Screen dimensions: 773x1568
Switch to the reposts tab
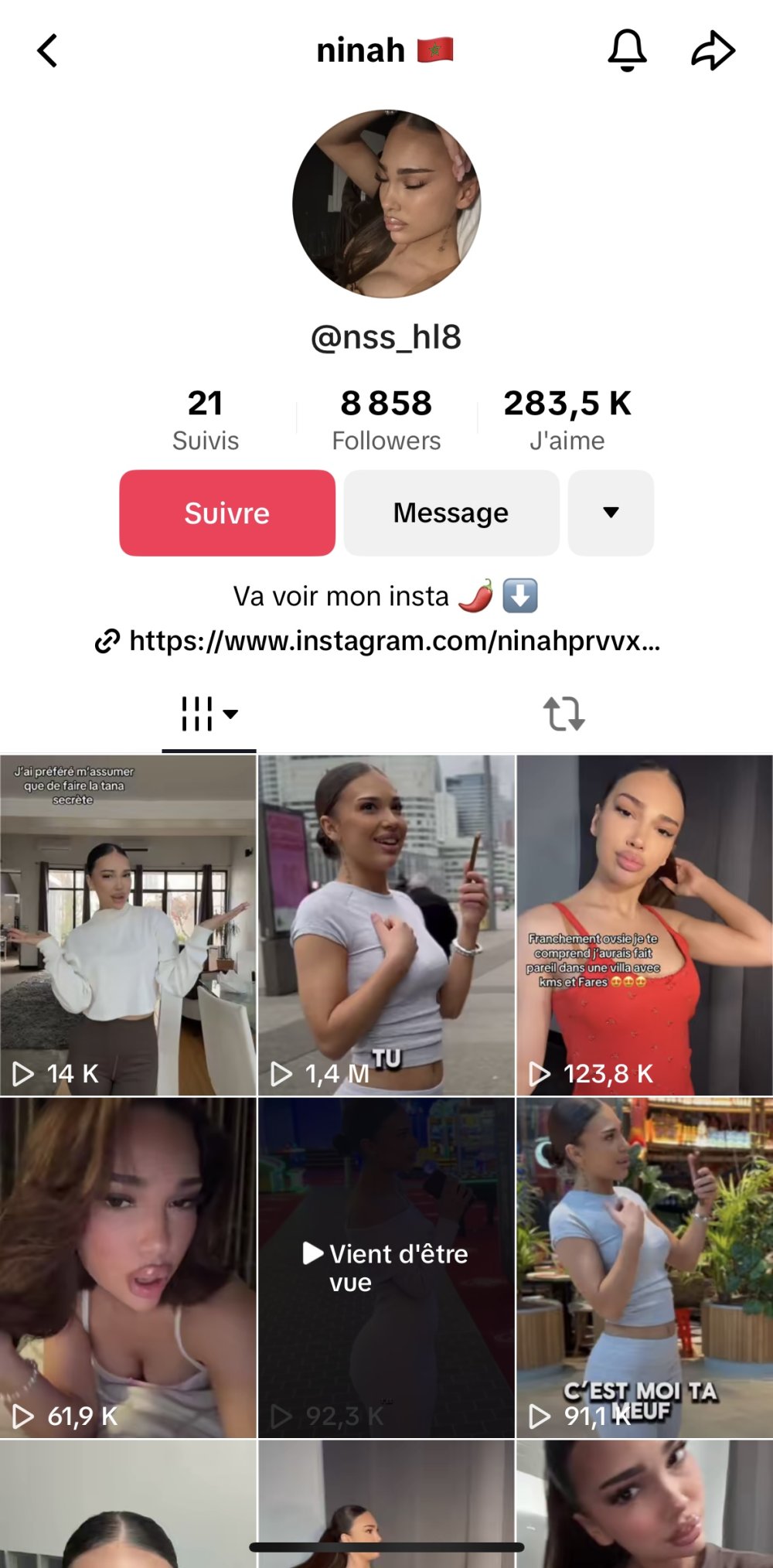[564, 714]
